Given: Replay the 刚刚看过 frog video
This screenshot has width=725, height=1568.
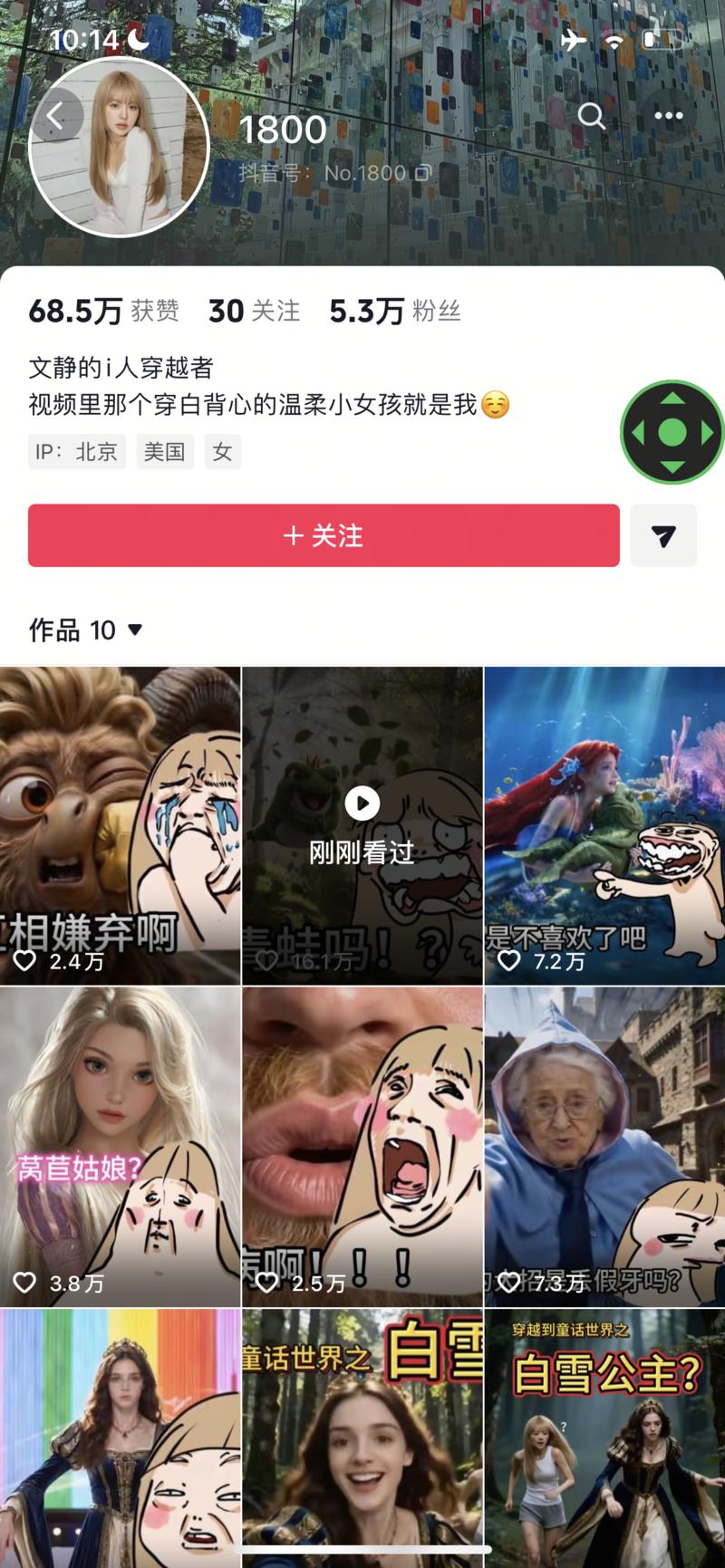Looking at the screenshot, I should click(362, 826).
